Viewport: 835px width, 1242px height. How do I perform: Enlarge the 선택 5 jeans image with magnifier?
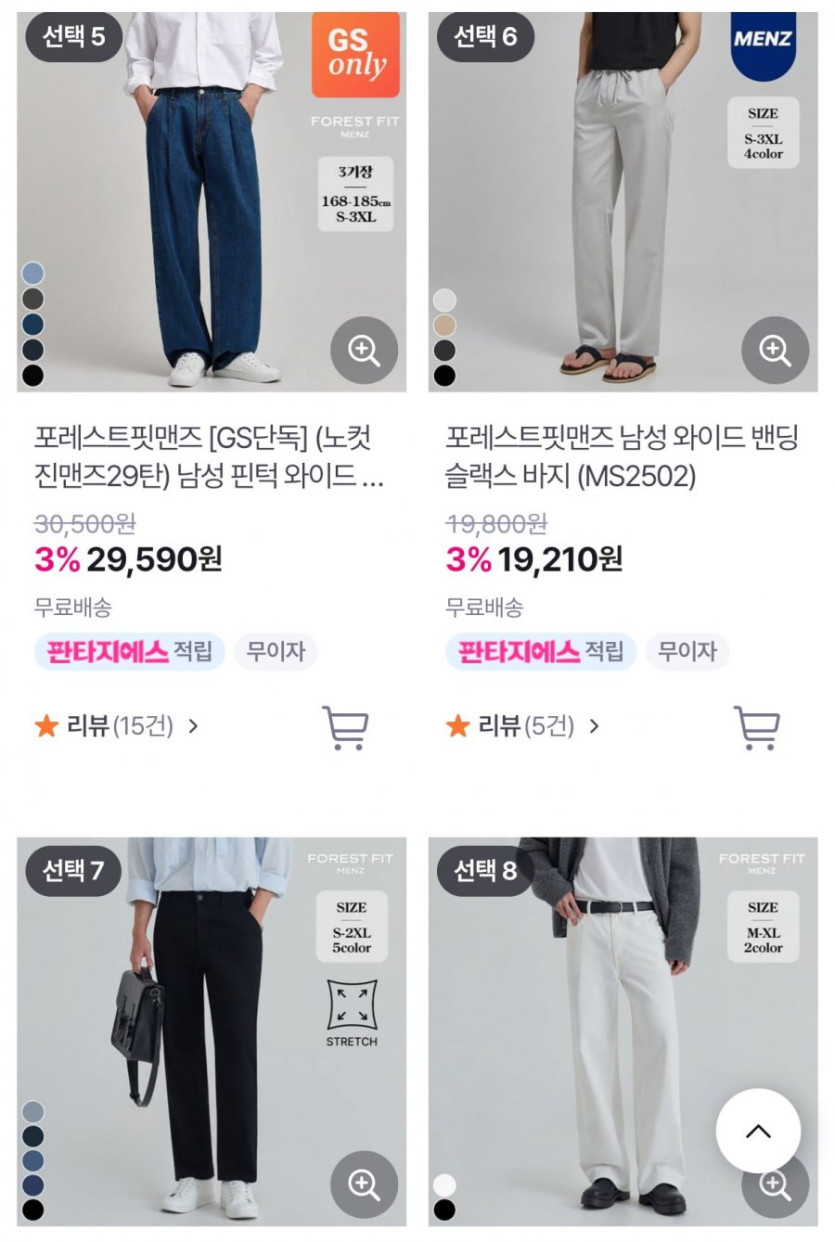[x=364, y=350]
